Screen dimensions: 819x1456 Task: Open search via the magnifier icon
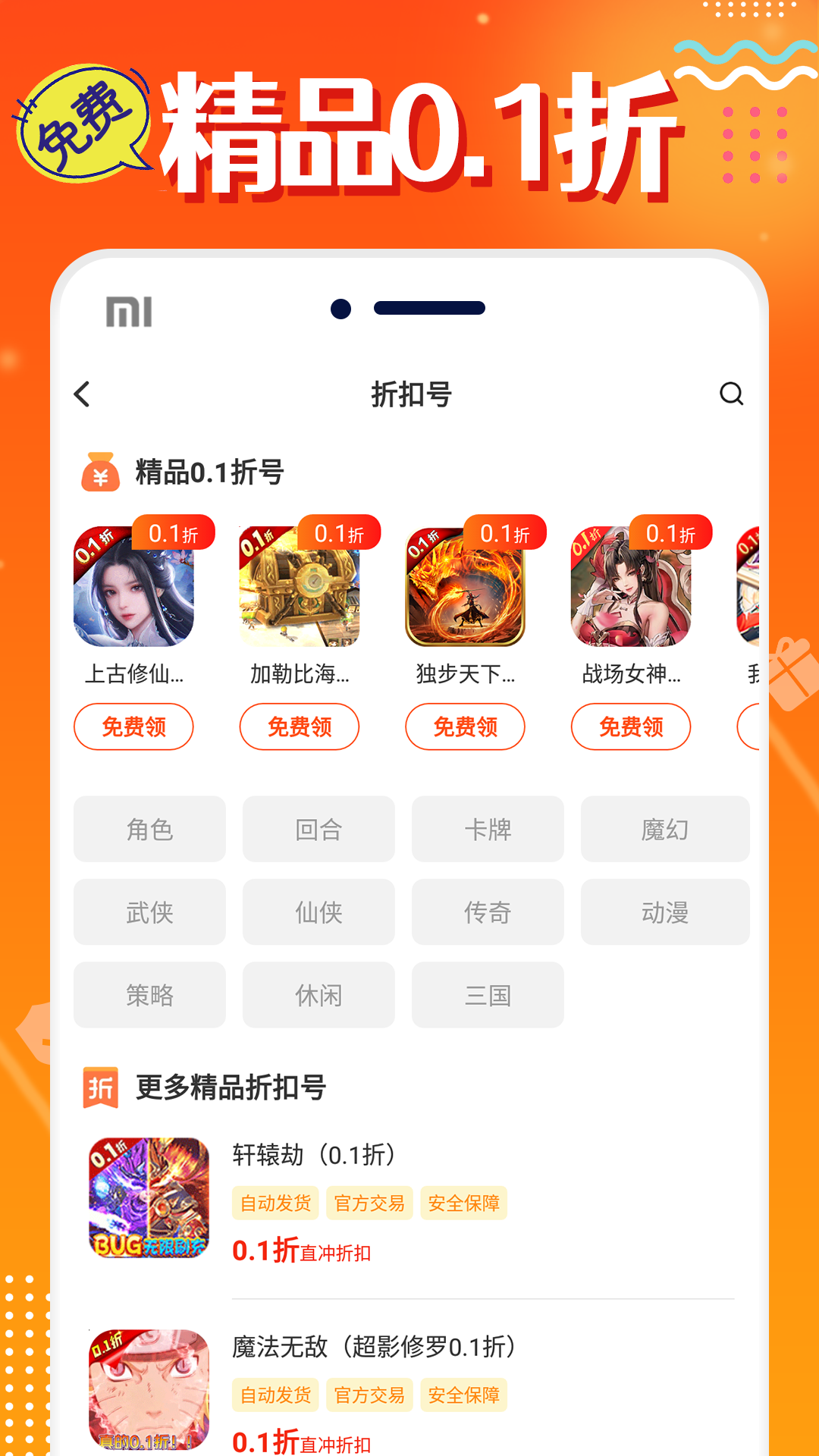pos(731,394)
